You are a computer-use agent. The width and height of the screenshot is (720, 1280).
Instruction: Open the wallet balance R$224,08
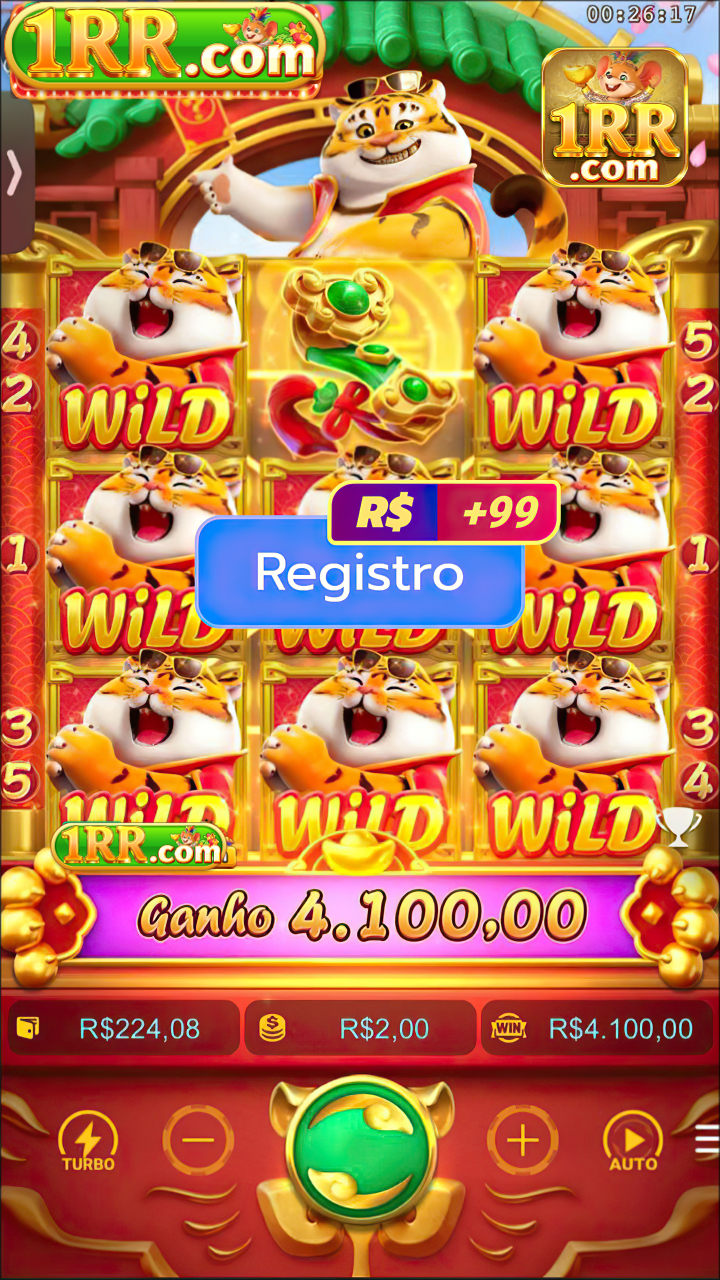point(123,1028)
